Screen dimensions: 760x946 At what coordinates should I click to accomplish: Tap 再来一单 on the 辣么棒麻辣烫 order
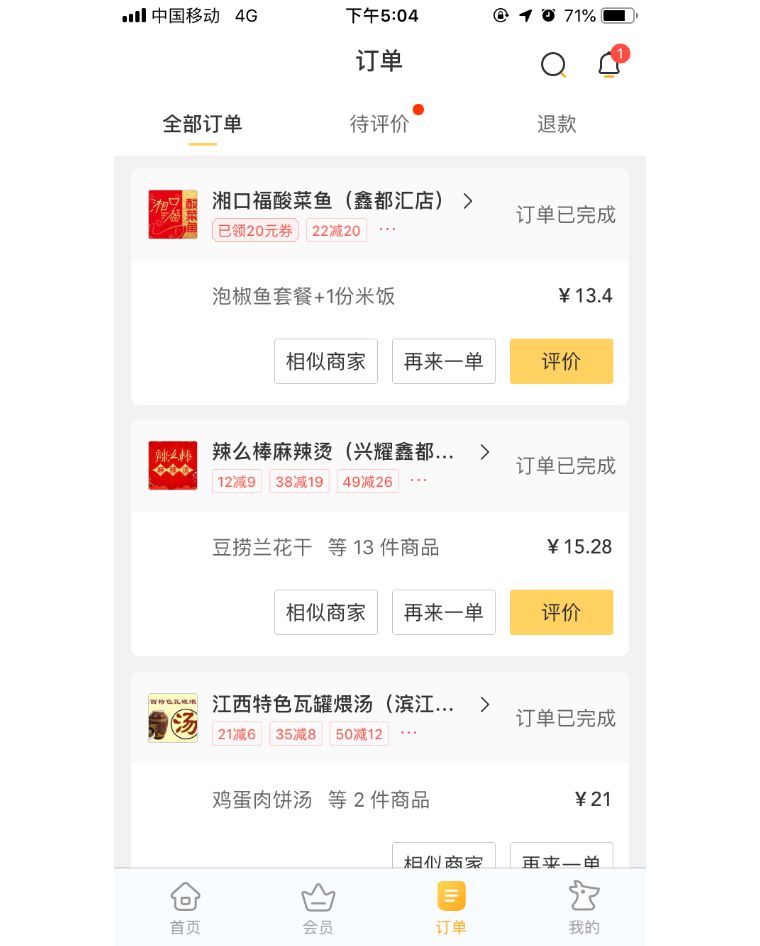tap(443, 611)
